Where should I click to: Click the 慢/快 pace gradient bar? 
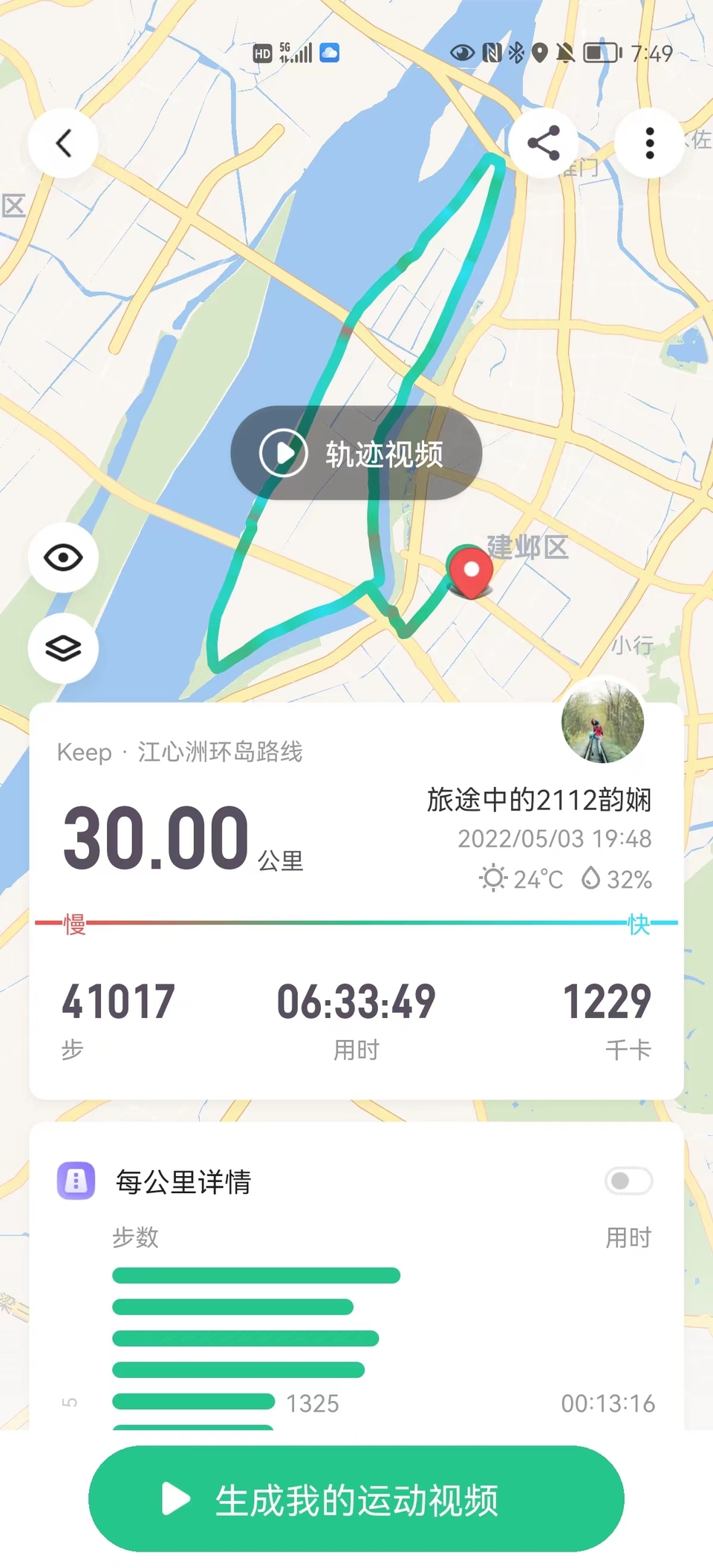click(x=356, y=923)
